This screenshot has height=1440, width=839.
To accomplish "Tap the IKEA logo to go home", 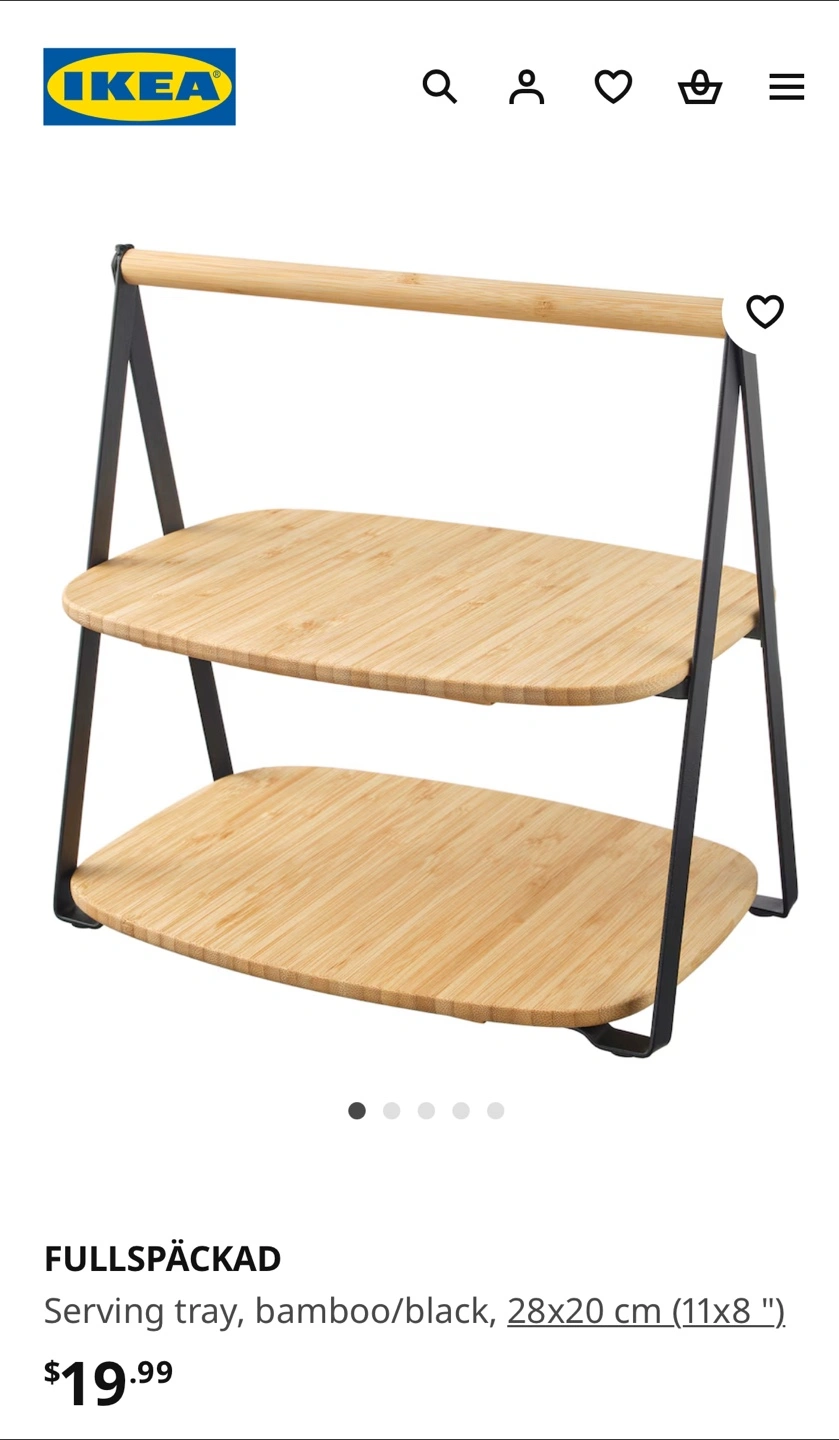I will tap(139, 87).
